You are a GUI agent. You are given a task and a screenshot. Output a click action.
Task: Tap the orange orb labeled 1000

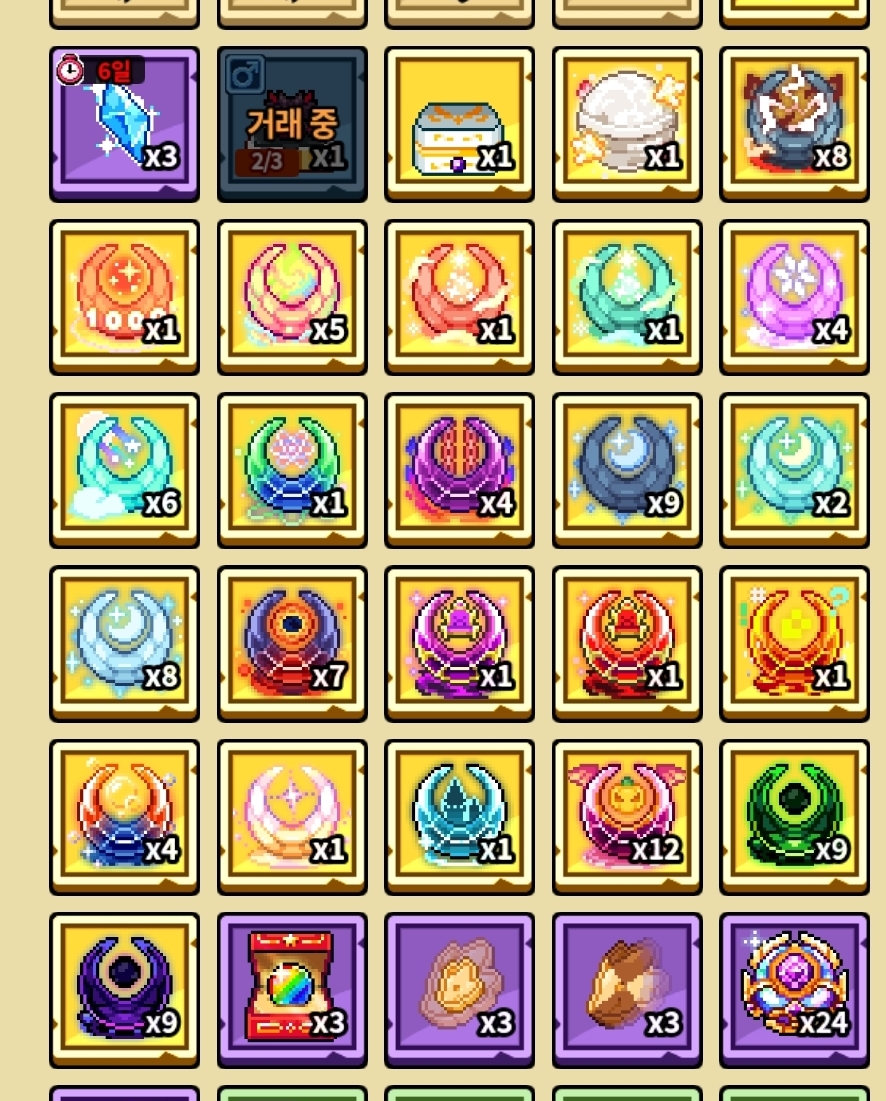click(x=124, y=297)
